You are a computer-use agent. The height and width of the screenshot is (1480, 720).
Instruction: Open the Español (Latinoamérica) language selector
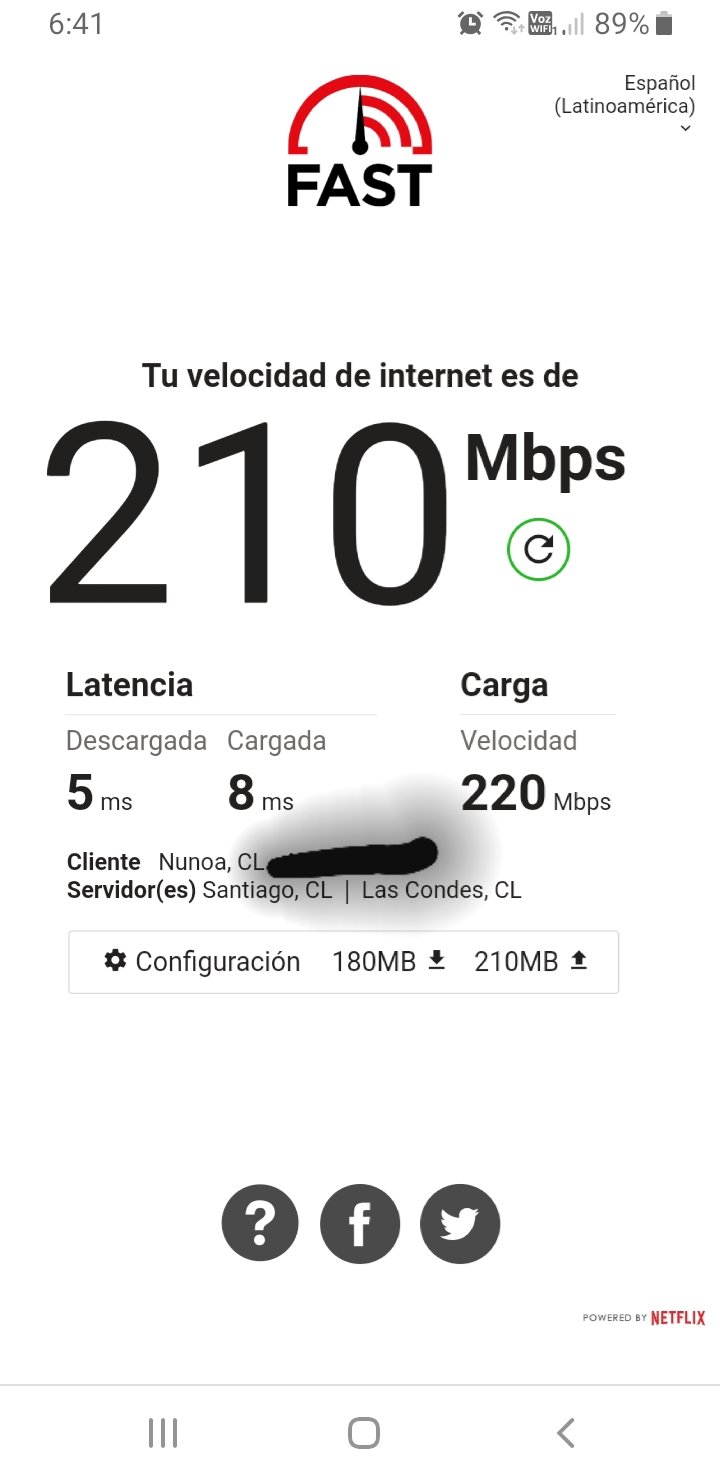[640, 95]
